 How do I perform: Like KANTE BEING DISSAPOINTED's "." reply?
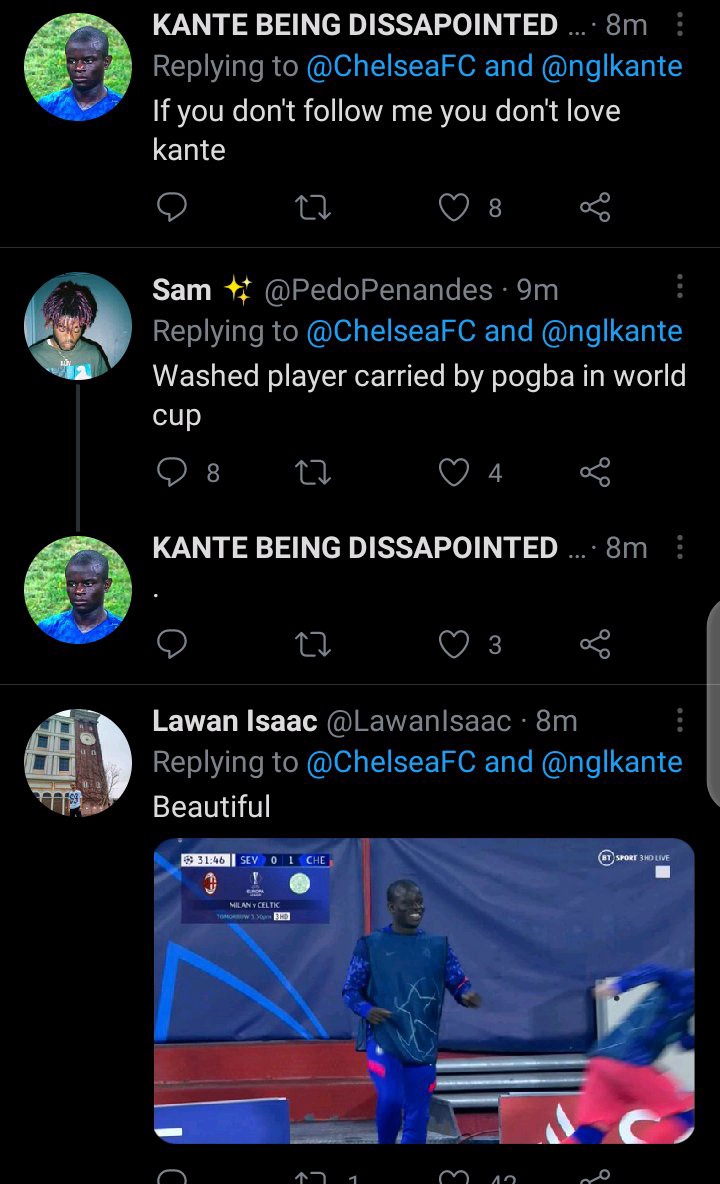pyautogui.click(x=454, y=644)
